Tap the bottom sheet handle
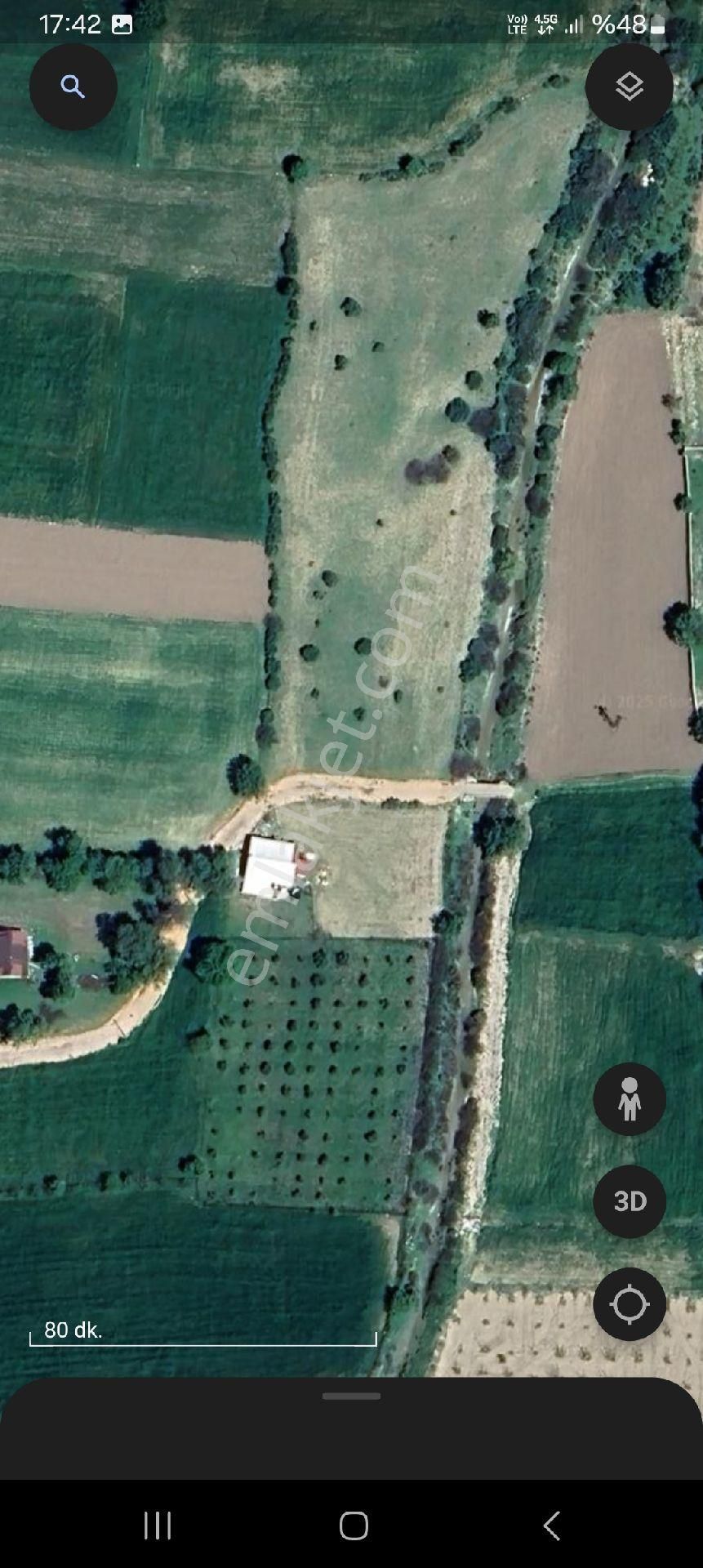 click(351, 1396)
